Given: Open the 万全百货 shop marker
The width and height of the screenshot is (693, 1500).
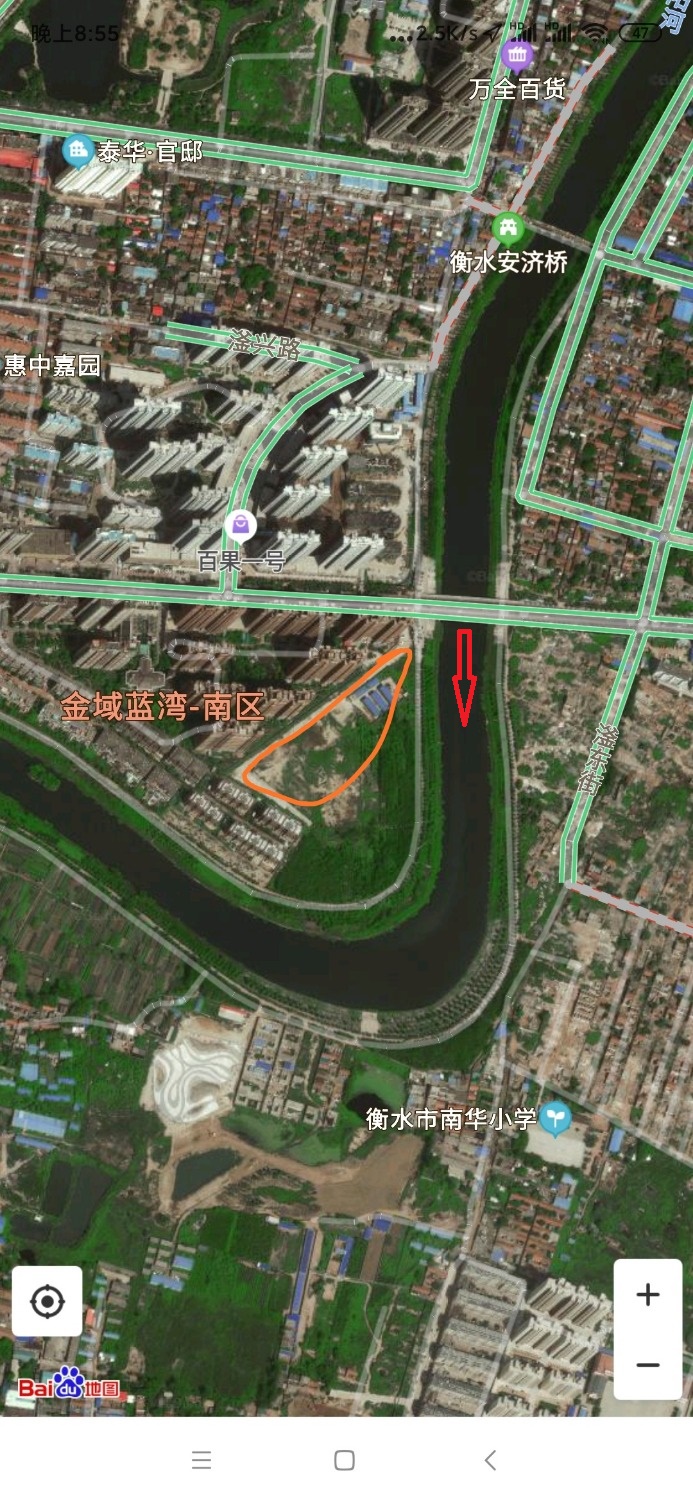Looking at the screenshot, I should point(518,53).
